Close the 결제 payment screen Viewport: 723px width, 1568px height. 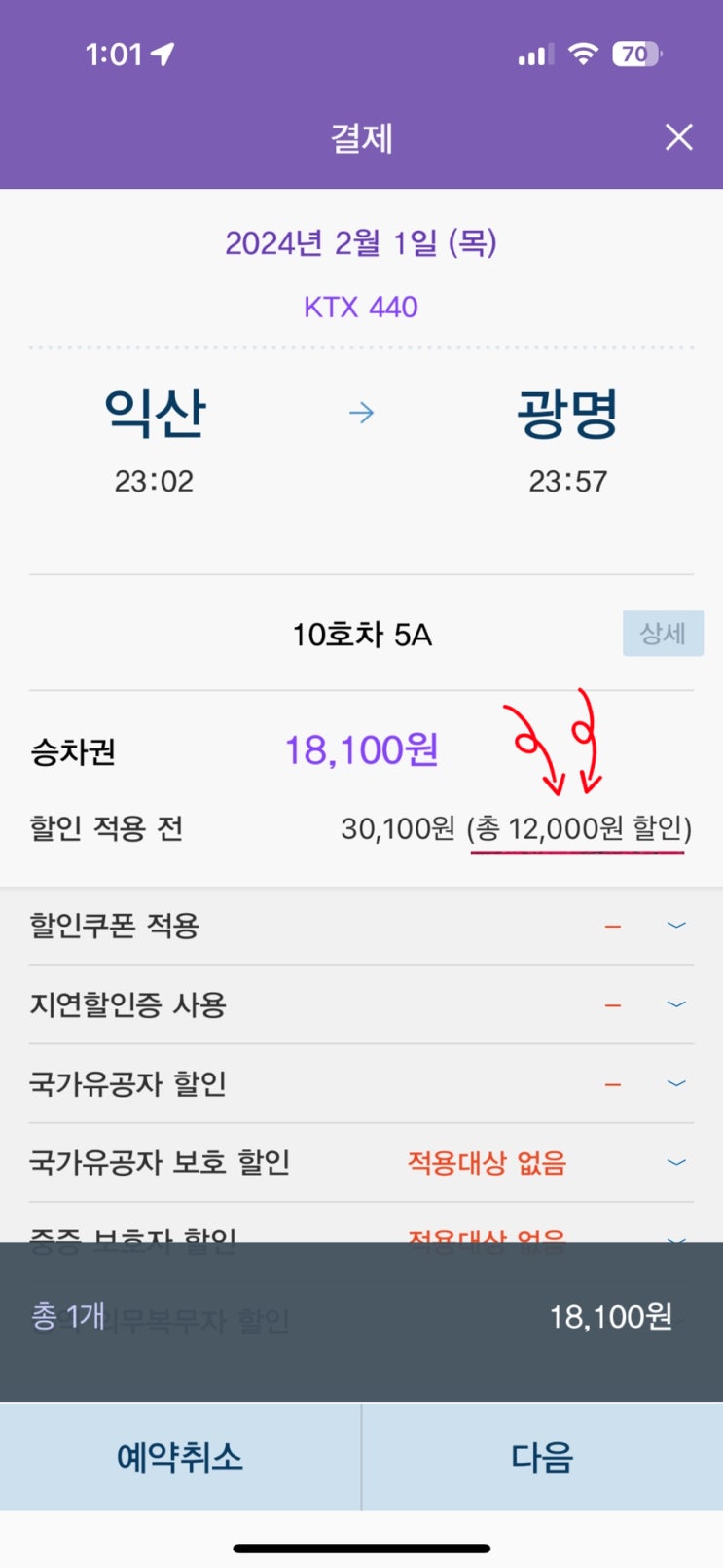click(x=678, y=137)
